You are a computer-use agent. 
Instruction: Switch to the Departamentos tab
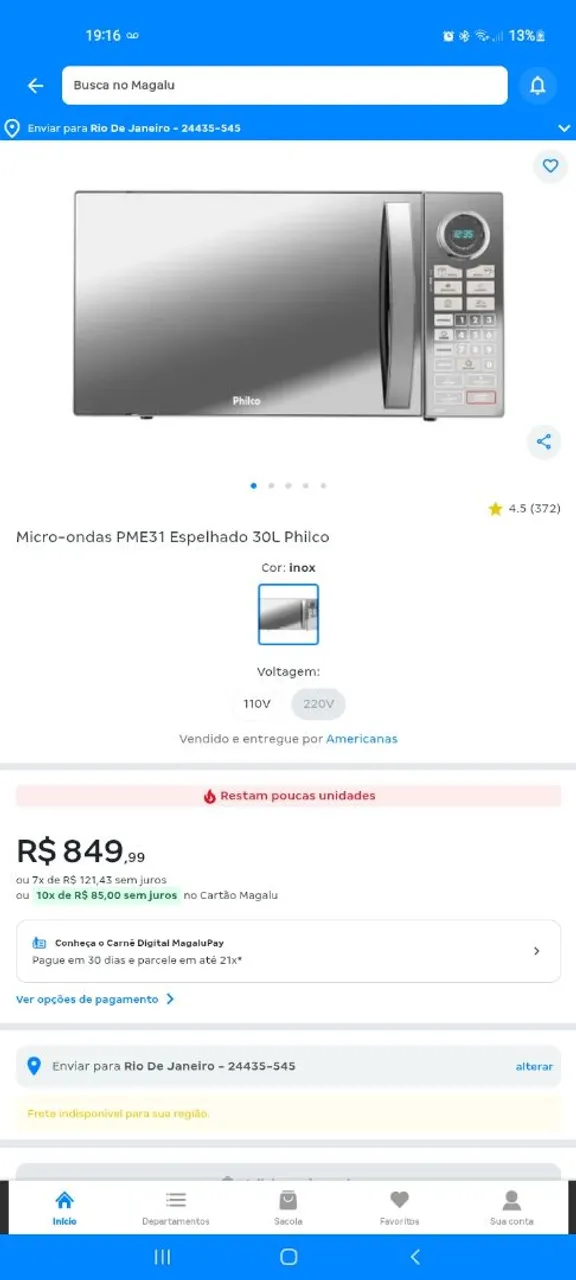tap(176, 1208)
